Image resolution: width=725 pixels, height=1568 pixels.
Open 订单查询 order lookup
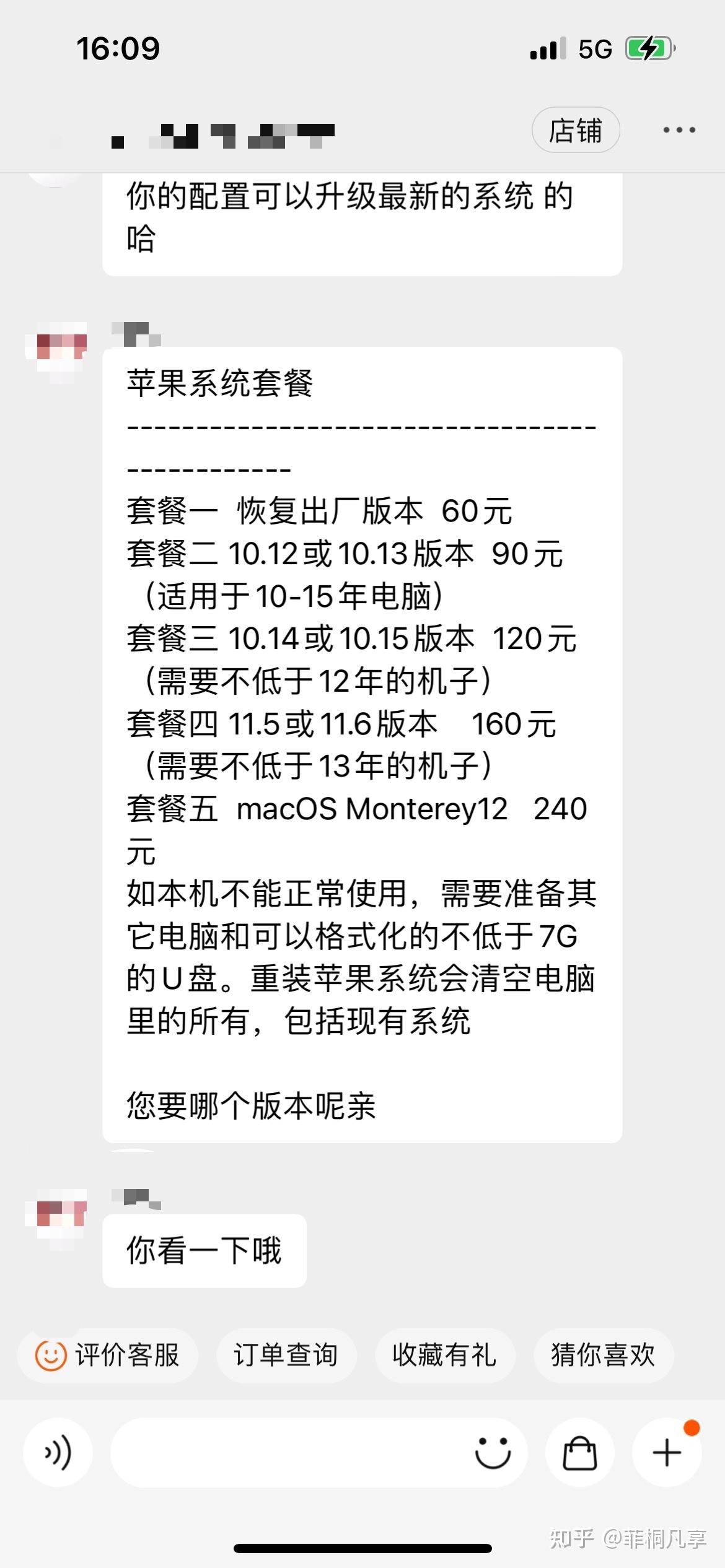pyautogui.click(x=286, y=1355)
